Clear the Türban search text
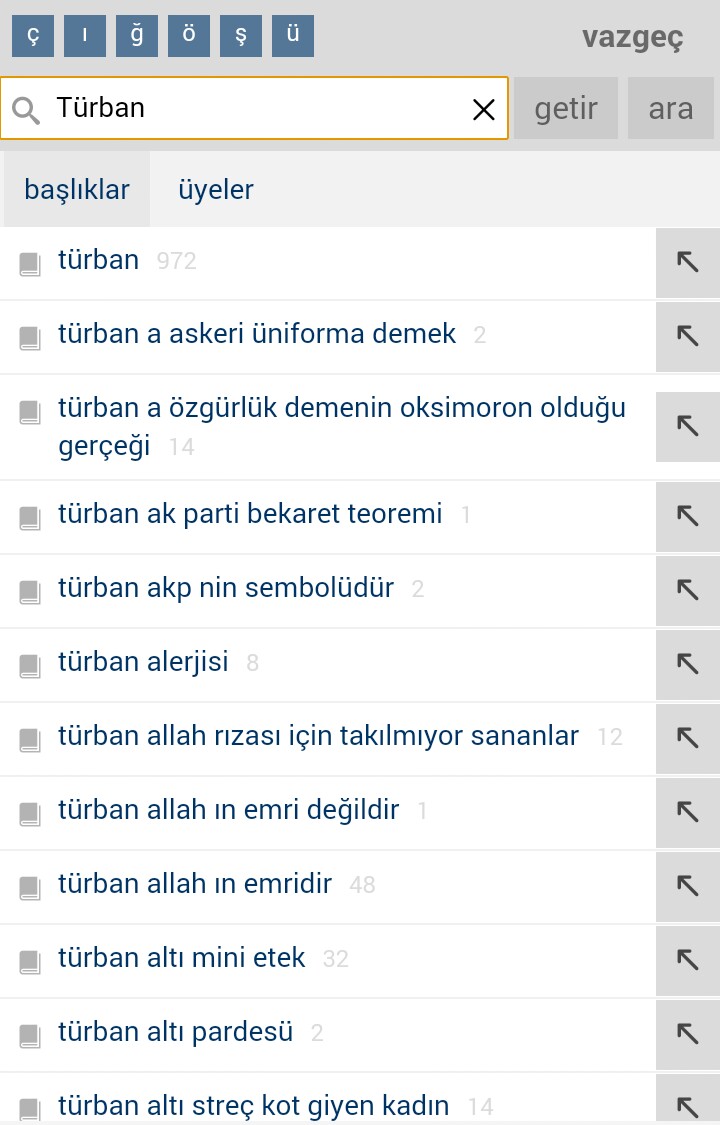Screen dimensions: 720x1125 (x=483, y=109)
